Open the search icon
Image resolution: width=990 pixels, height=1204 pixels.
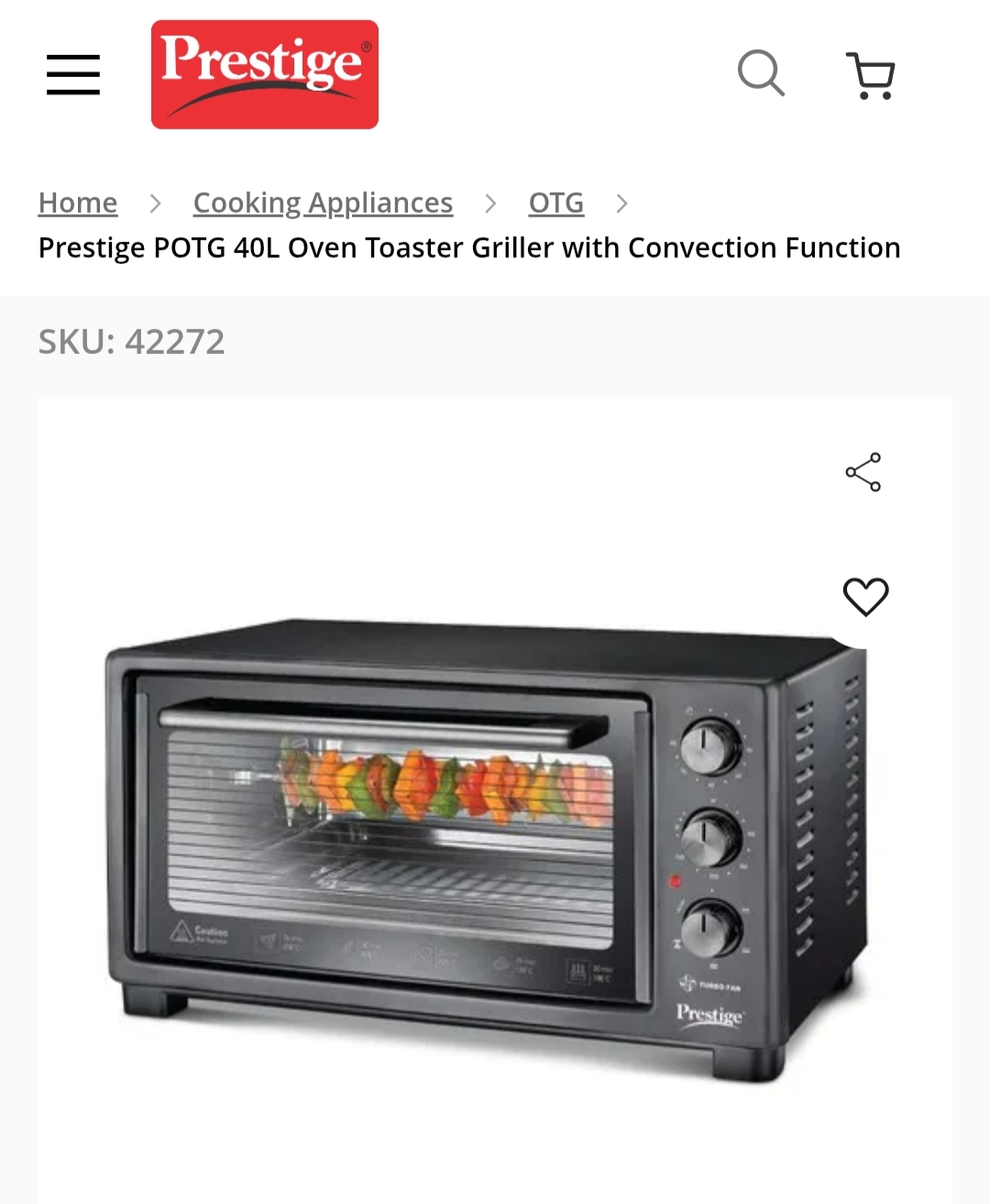coord(761,73)
